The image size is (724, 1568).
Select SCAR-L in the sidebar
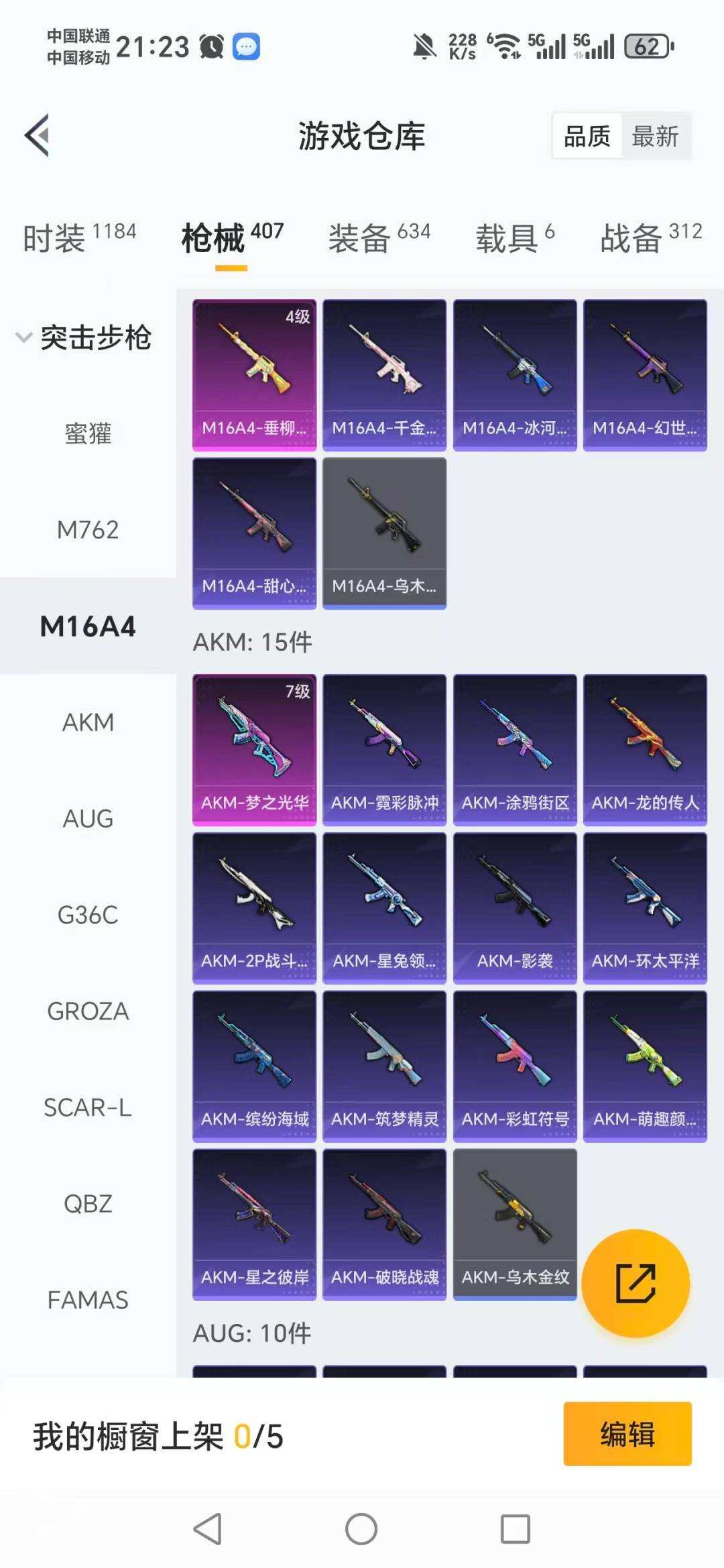(x=88, y=1107)
